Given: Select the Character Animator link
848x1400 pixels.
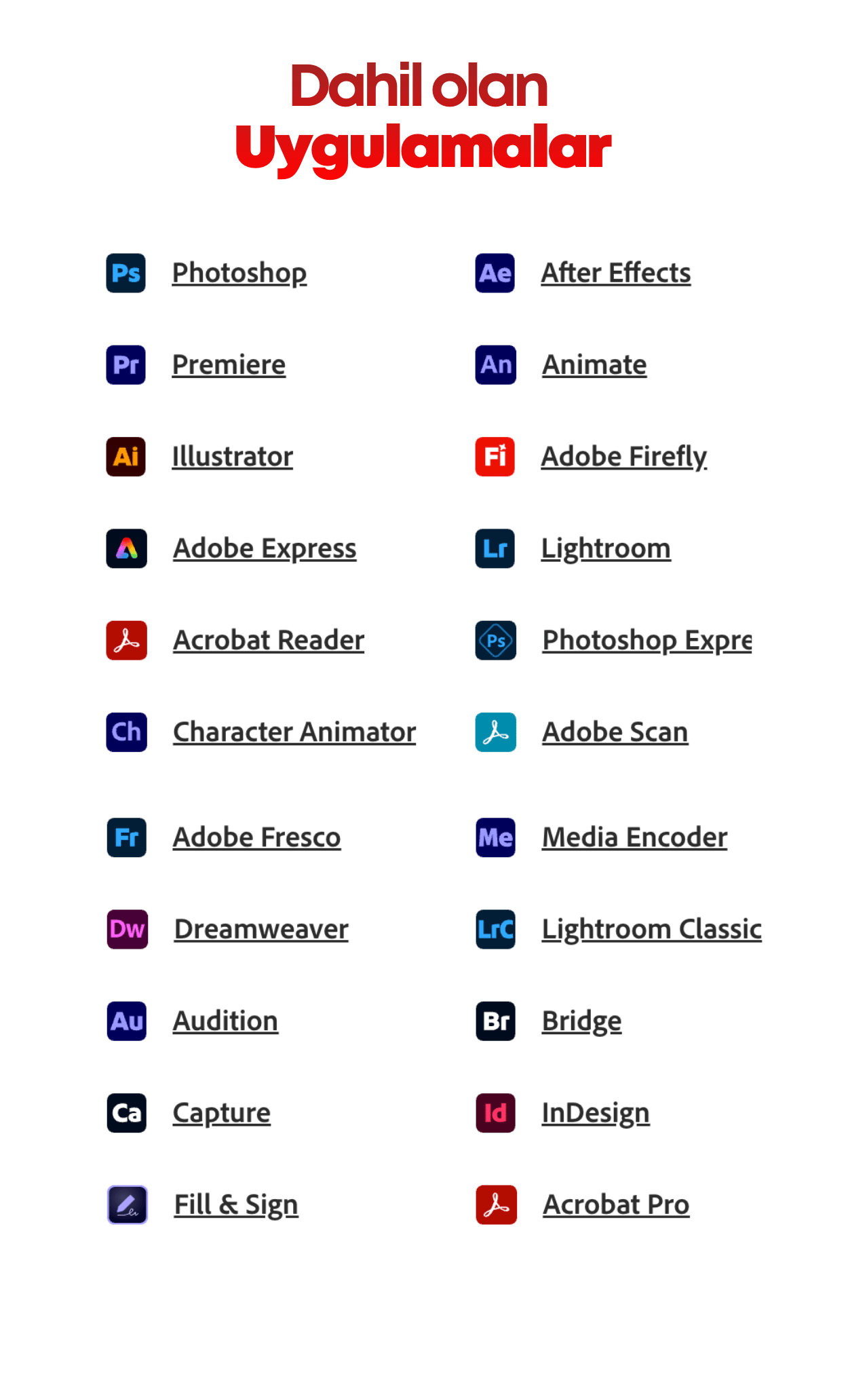Looking at the screenshot, I should pos(294,732).
